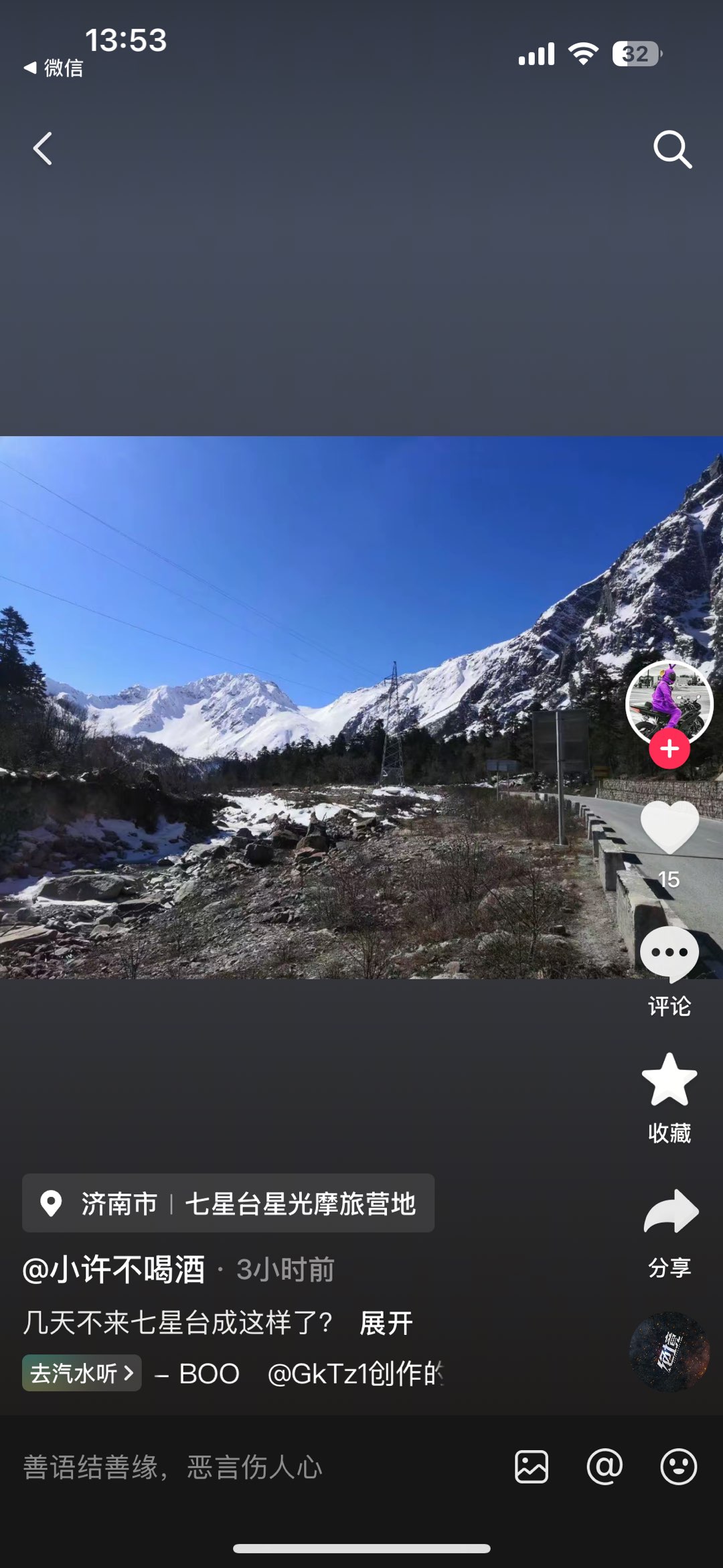Open @小许不喝酒 username profile
This screenshot has width=723, height=1568.
point(114,1269)
